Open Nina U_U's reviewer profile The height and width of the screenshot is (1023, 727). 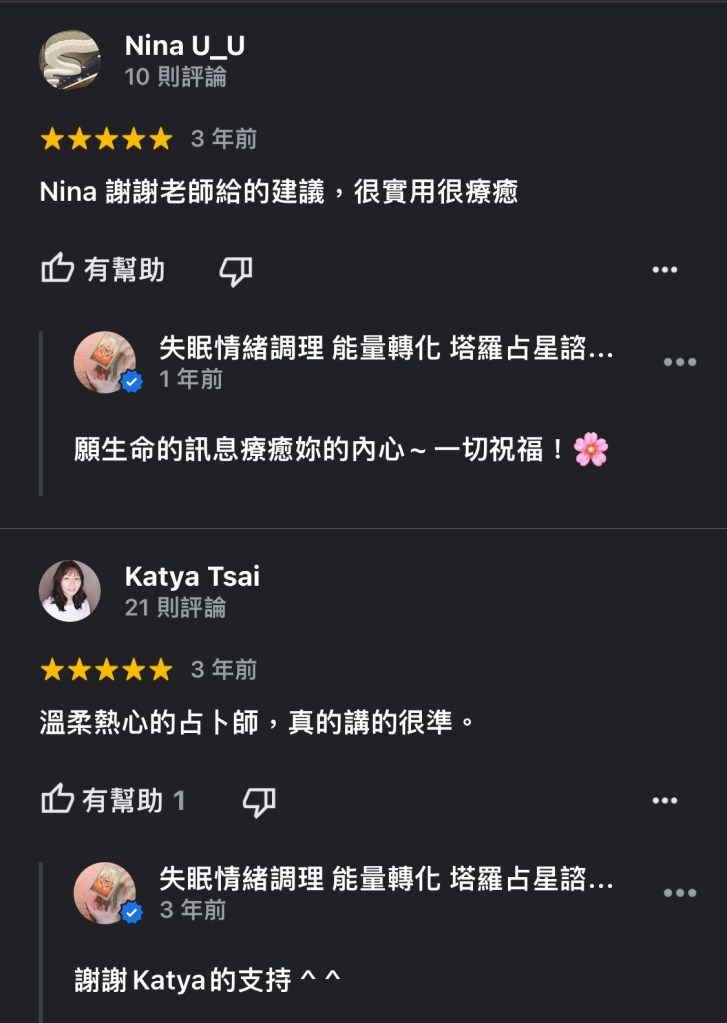pyautogui.click(x=184, y=45)
